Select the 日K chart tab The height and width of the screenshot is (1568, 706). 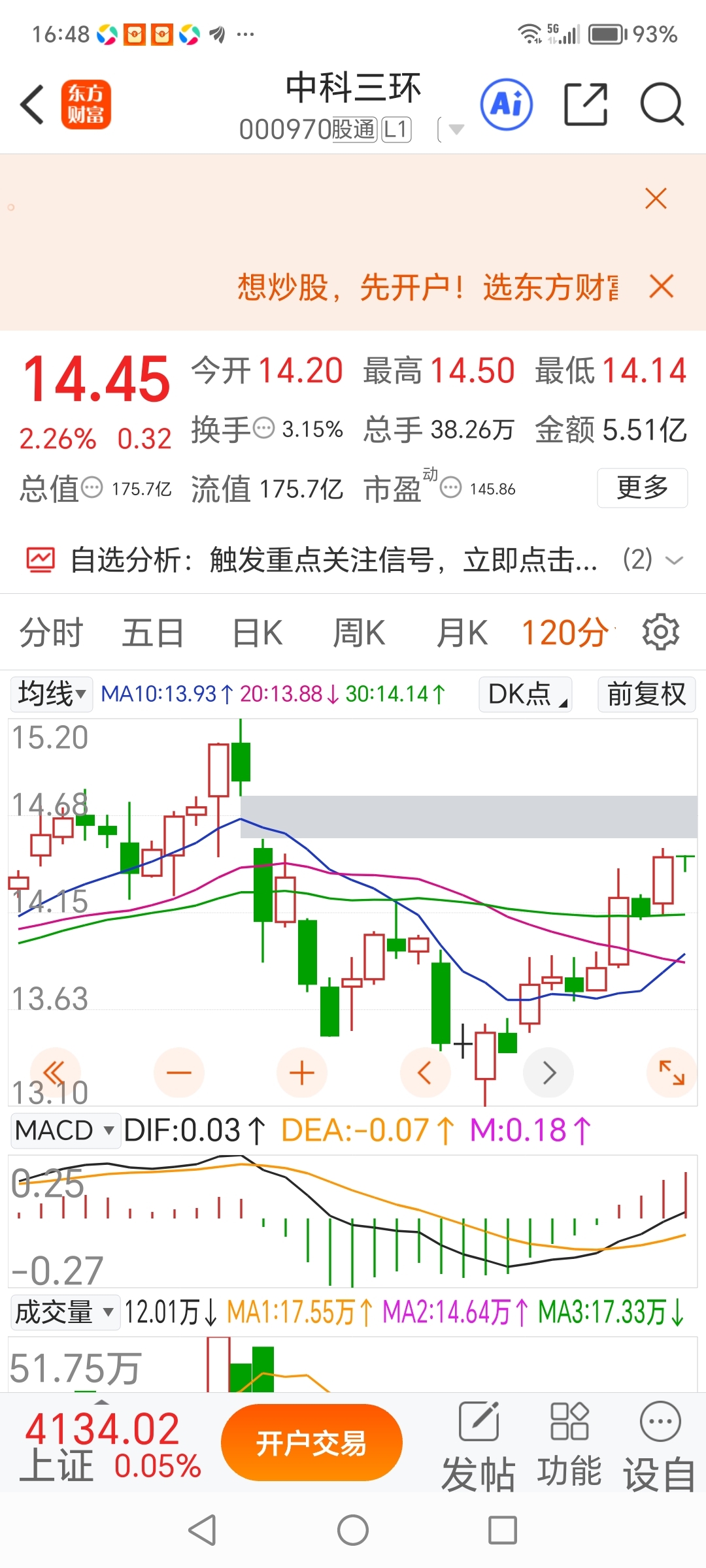[258, 632]
